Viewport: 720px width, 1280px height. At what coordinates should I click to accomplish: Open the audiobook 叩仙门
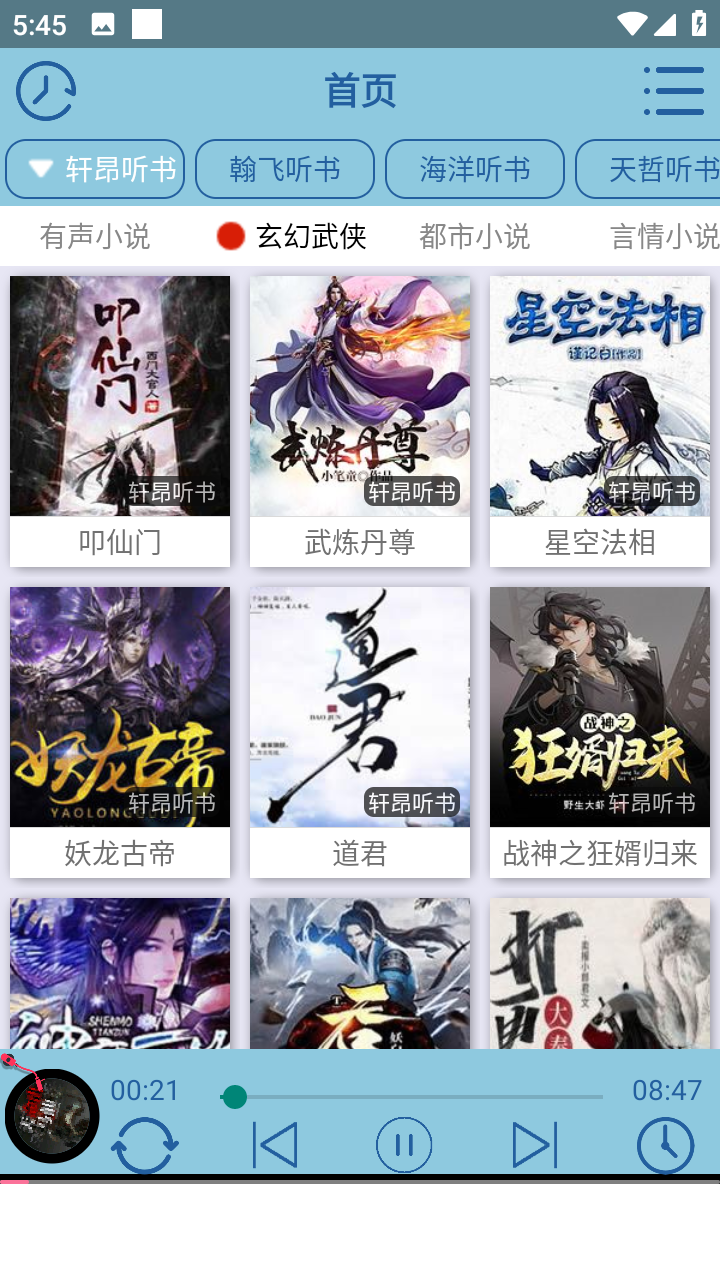click(x=120, y=421)
